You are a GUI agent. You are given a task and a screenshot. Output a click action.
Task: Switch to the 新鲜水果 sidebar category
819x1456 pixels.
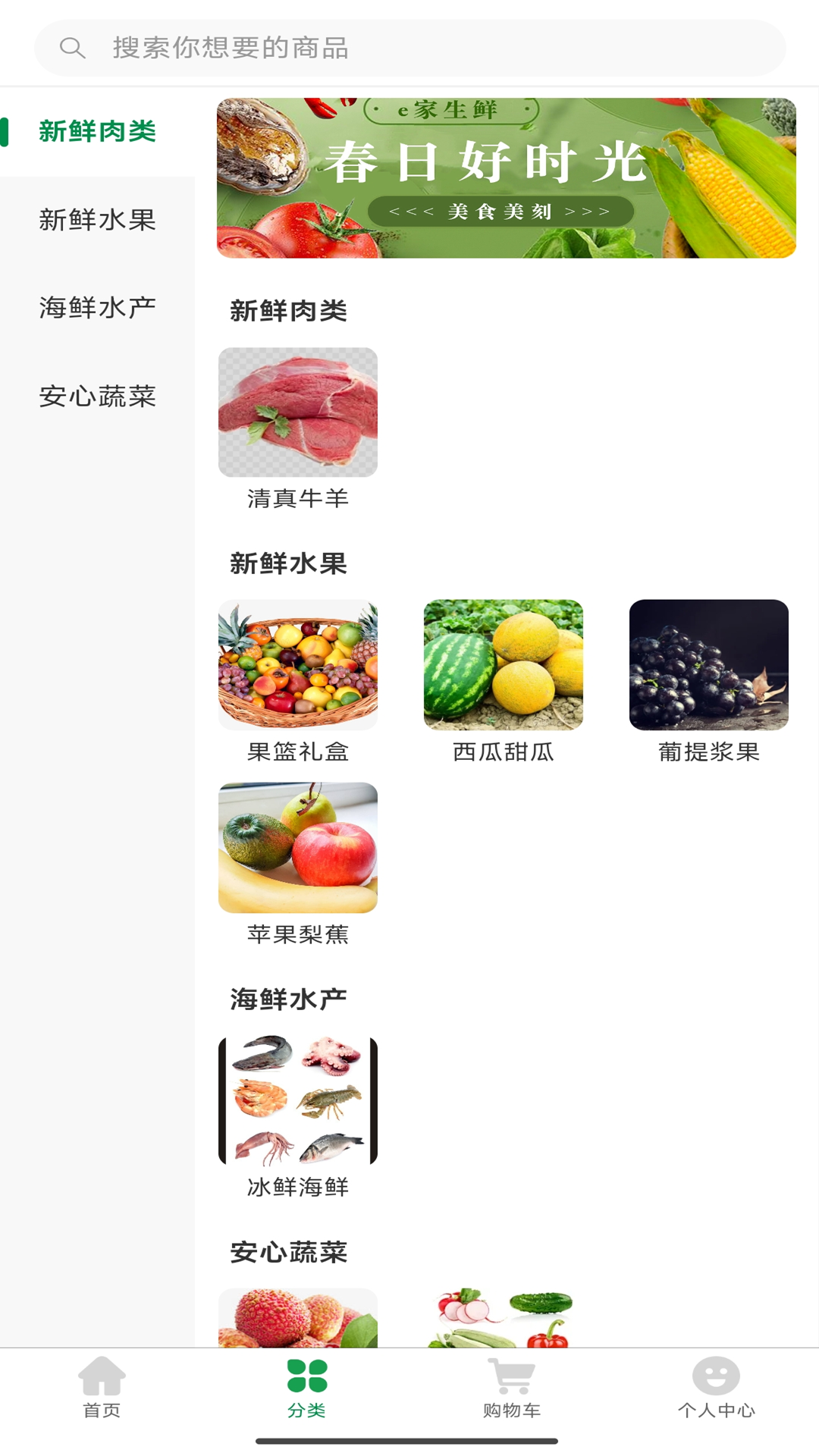coord(97,220)
